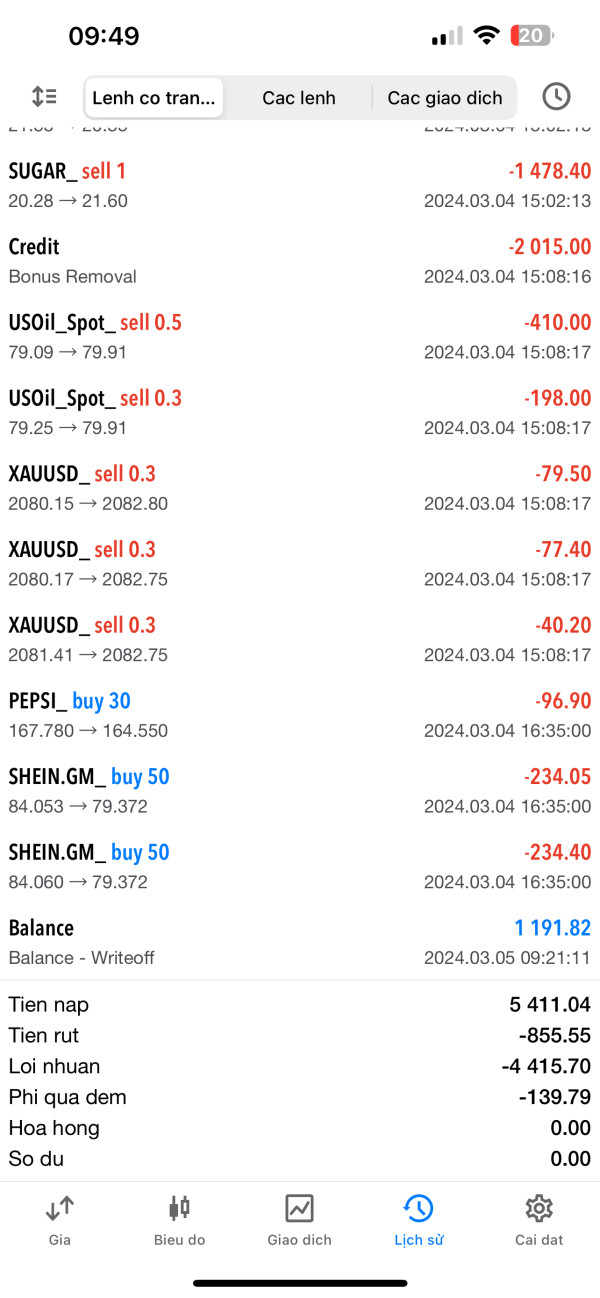Image resolution: width=600 pixels, height=1298 pixels.
Task: Tap the Lịch sử tab
Action: click(x=418, y=1221)
